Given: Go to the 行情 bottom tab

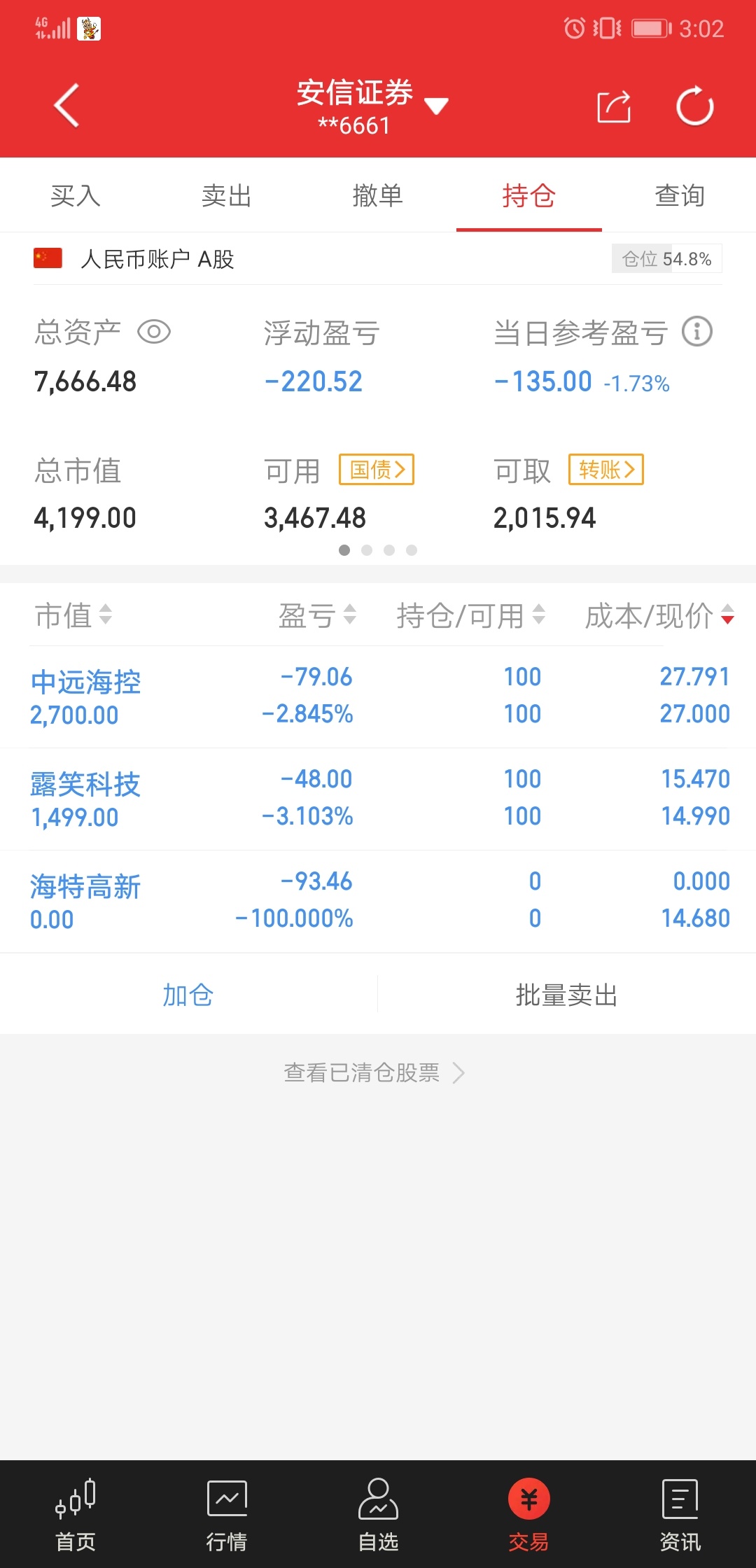Looking at the screenshot, I should coord(227,1515).
